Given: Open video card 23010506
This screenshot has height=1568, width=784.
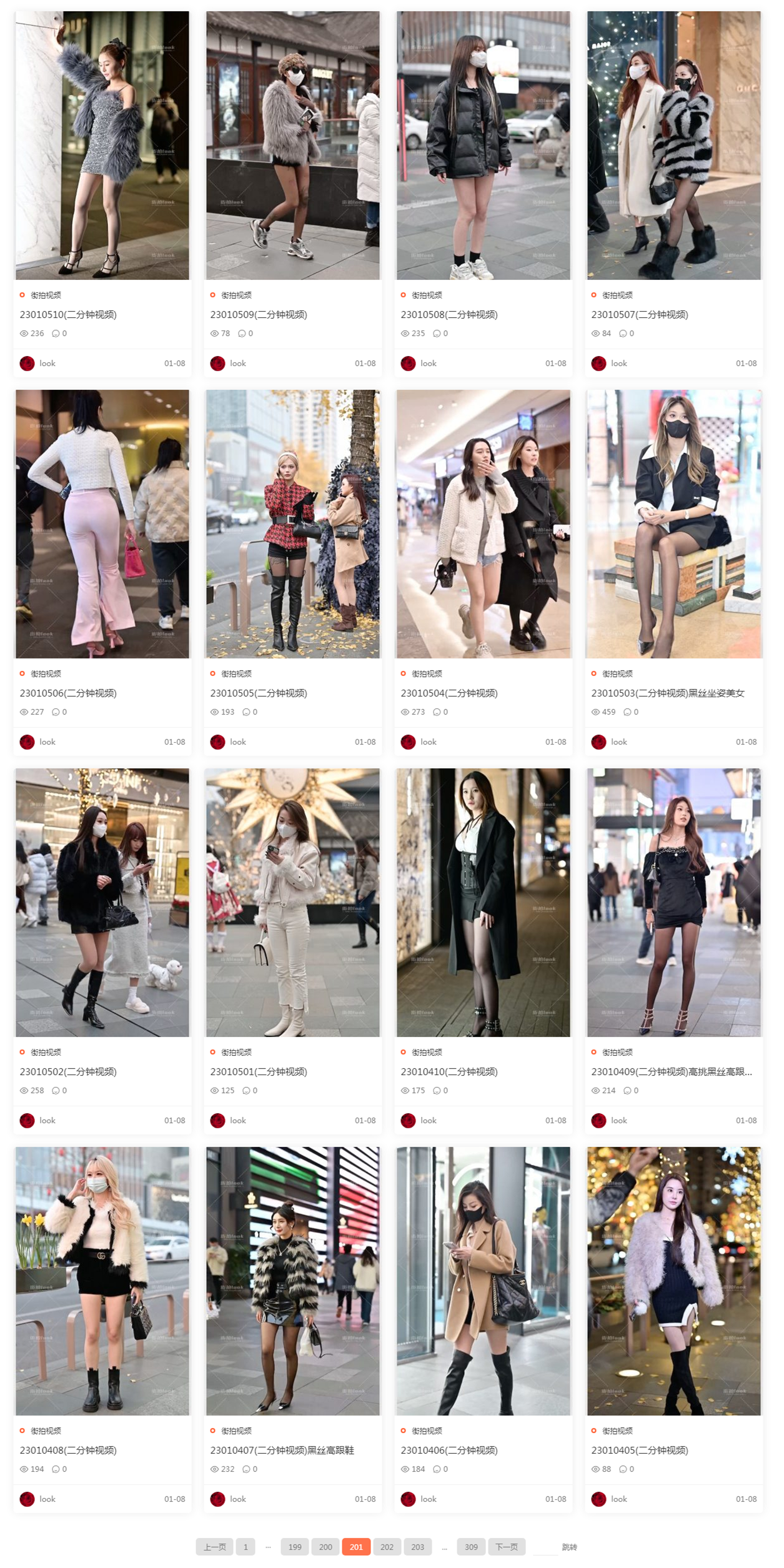Looking at the screenshot, I should tap(102, 523).
